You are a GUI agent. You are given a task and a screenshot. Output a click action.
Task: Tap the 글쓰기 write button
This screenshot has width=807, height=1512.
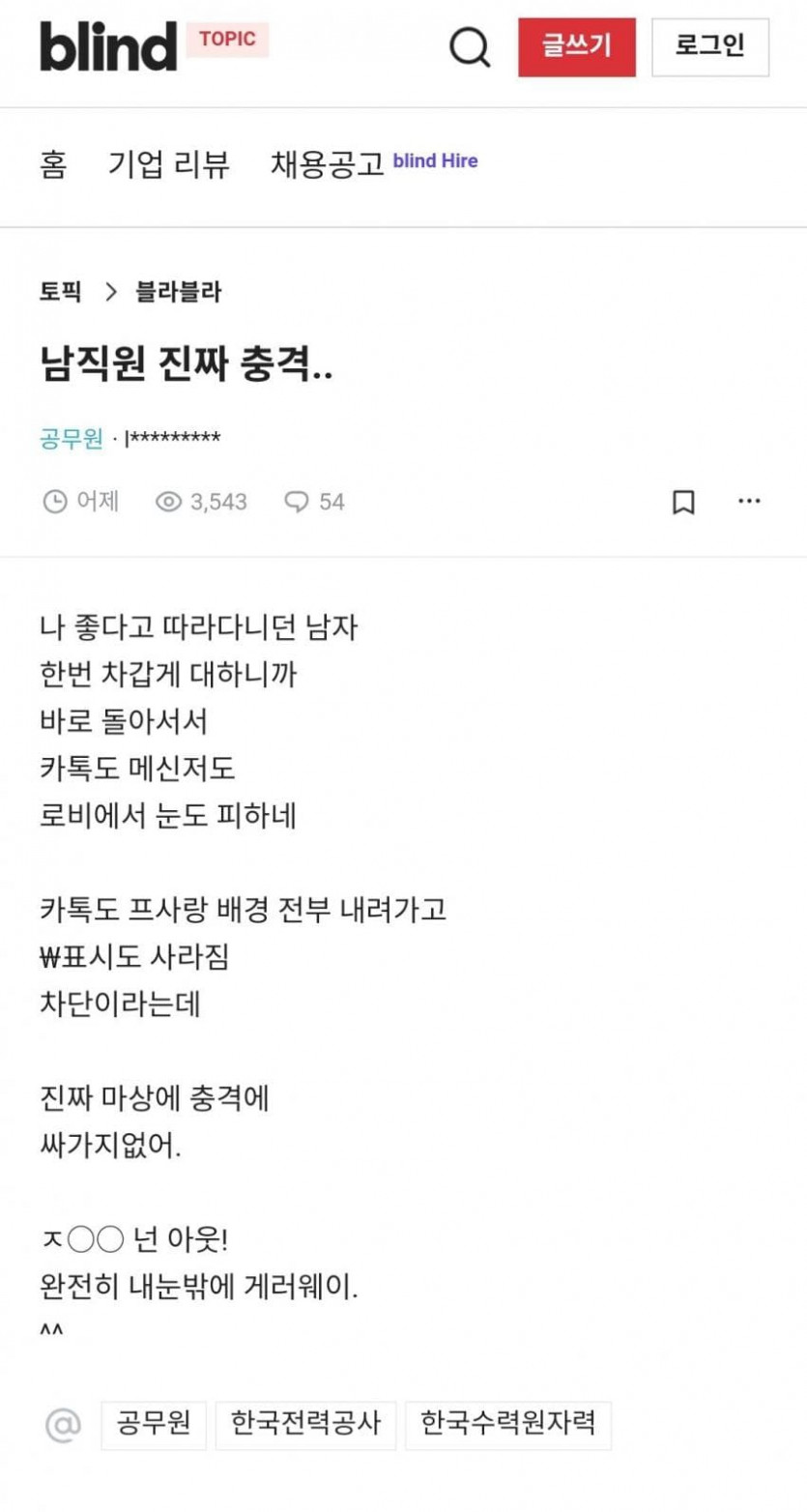577,46
